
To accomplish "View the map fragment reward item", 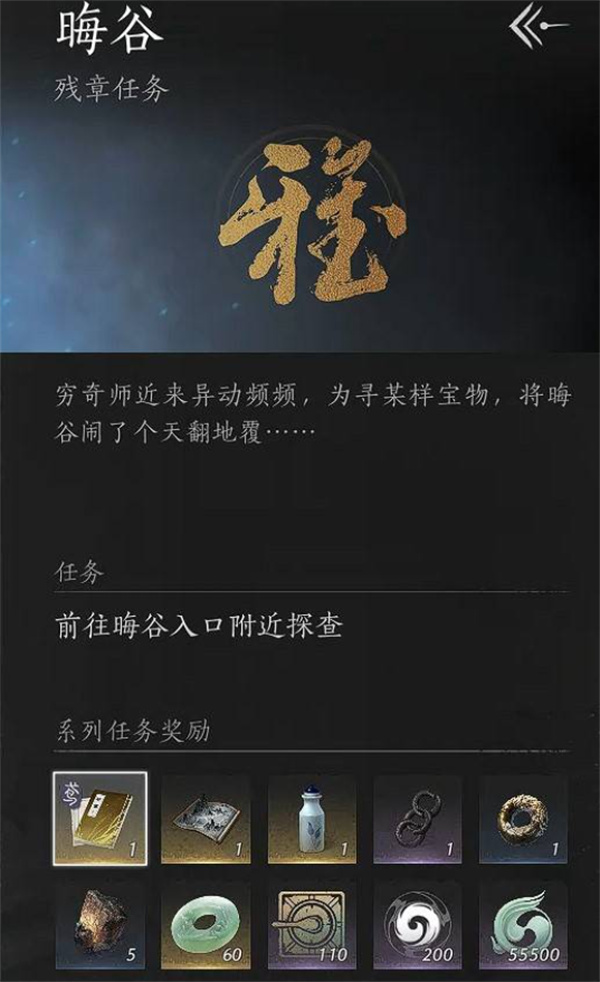I will pos(205,818).
